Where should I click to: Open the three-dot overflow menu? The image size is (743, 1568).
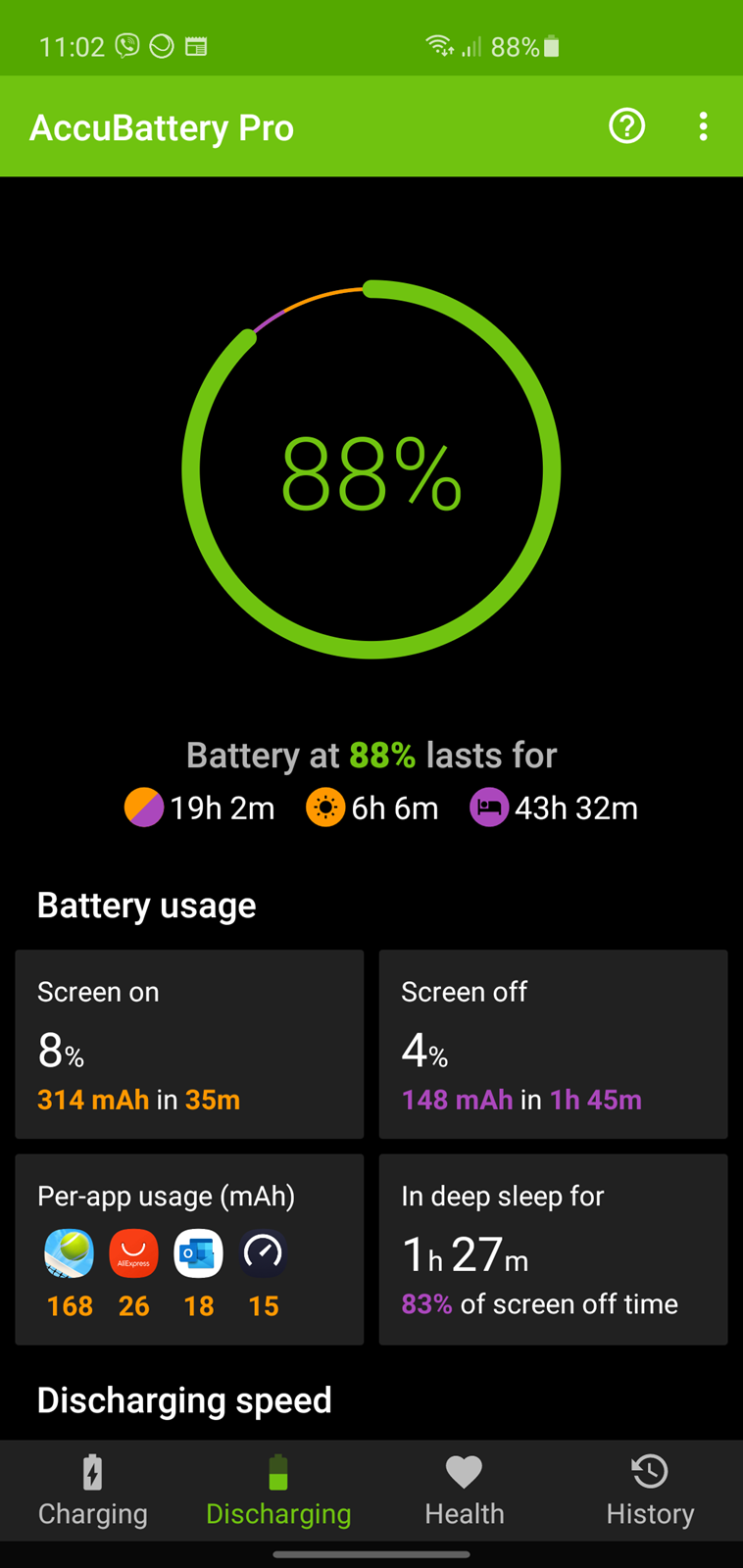click(x=703, y=126)
